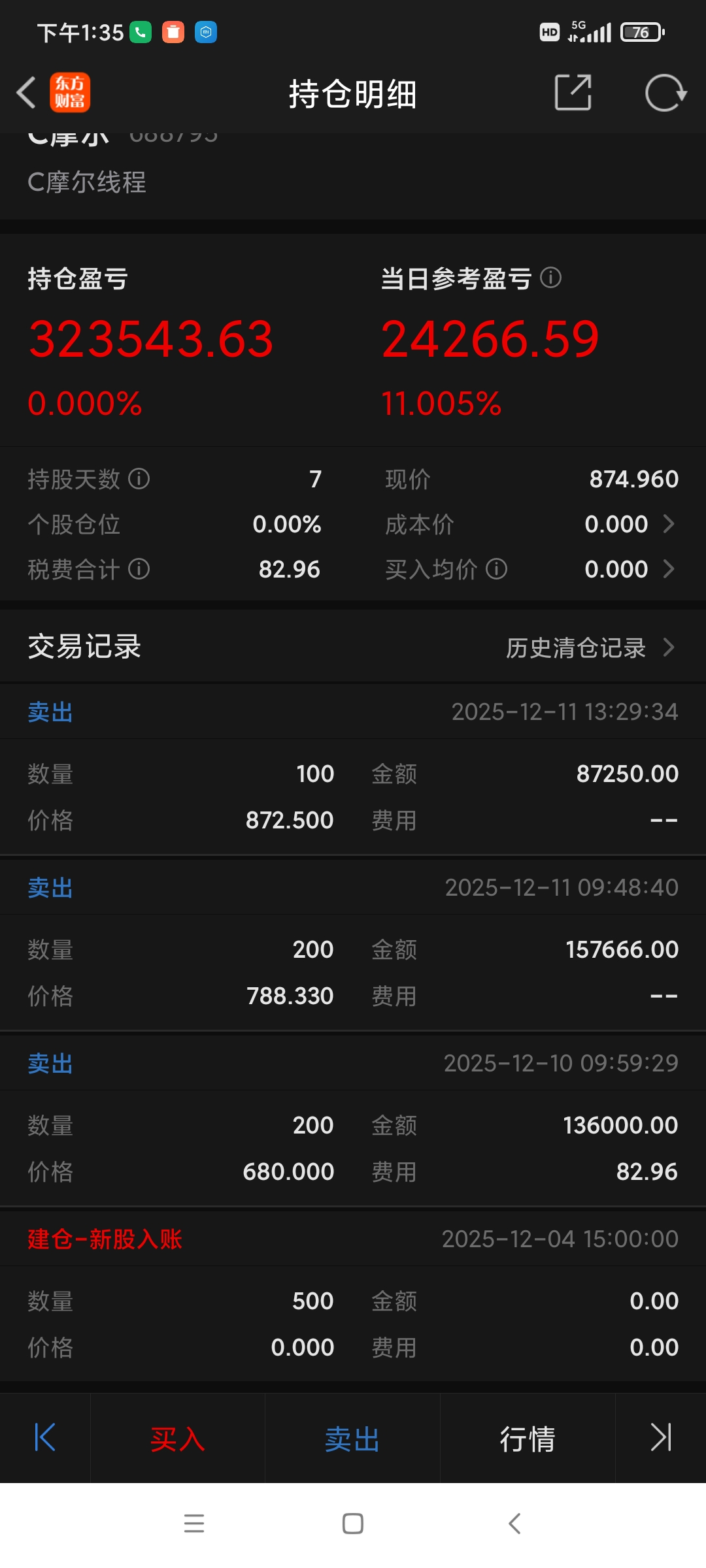Open the 成本价 details
The width and height of the screenshot is (706, 1568).
(x=668, y=524)
